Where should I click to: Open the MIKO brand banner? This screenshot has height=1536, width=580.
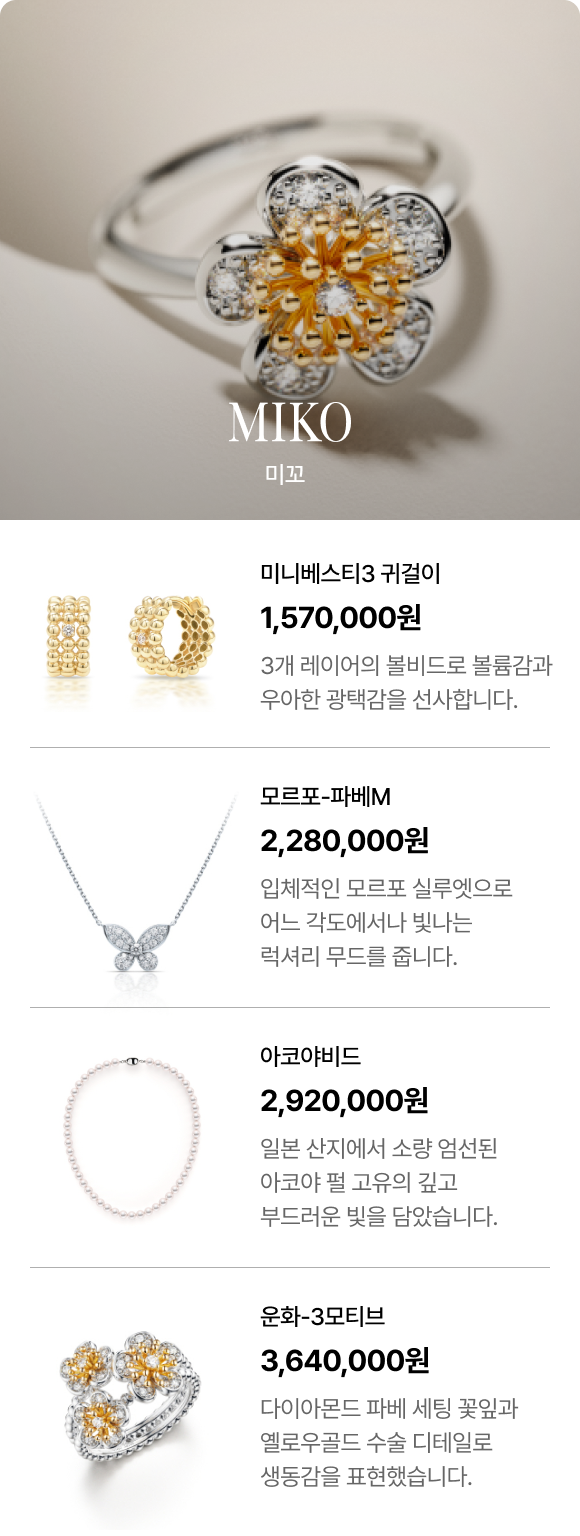(290, 260)
